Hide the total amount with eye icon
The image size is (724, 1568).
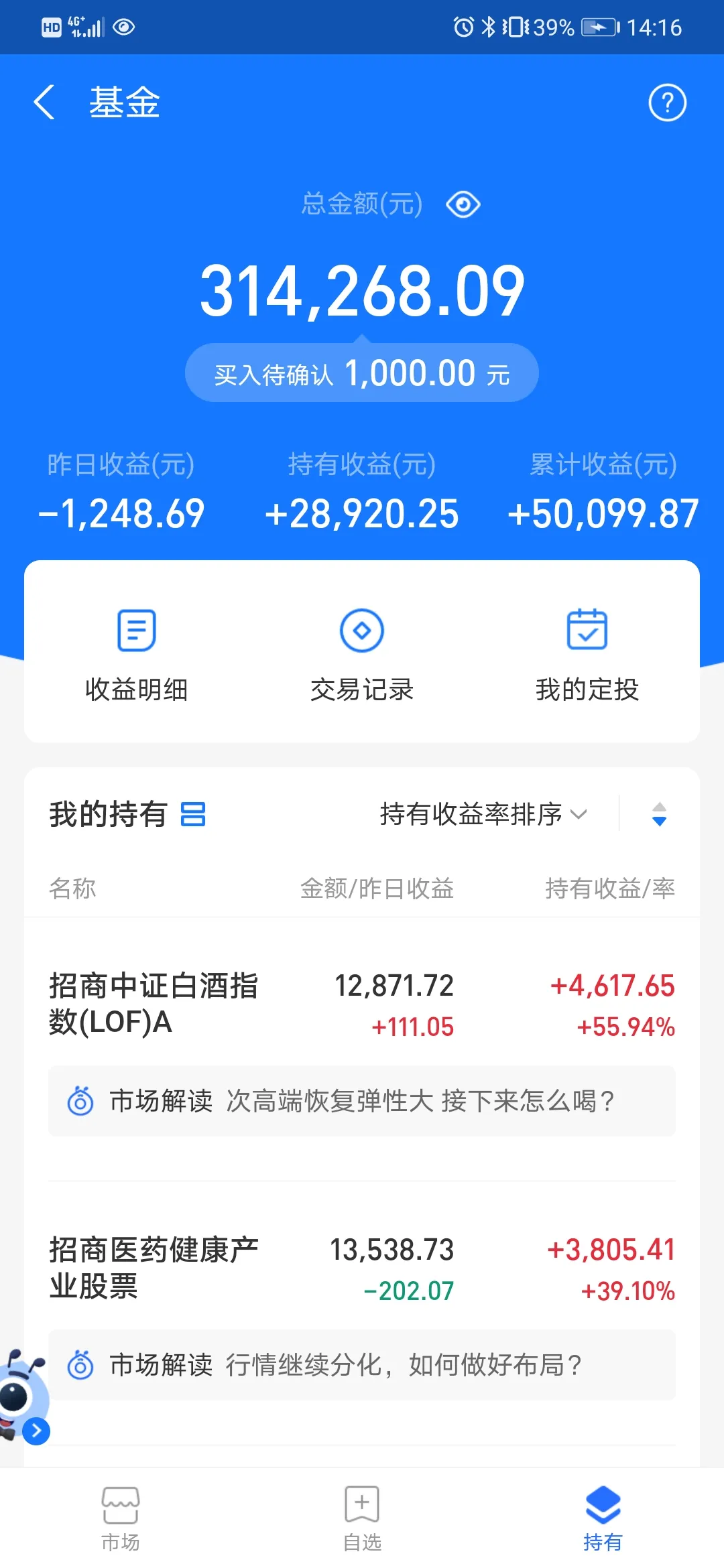point(463,204)
